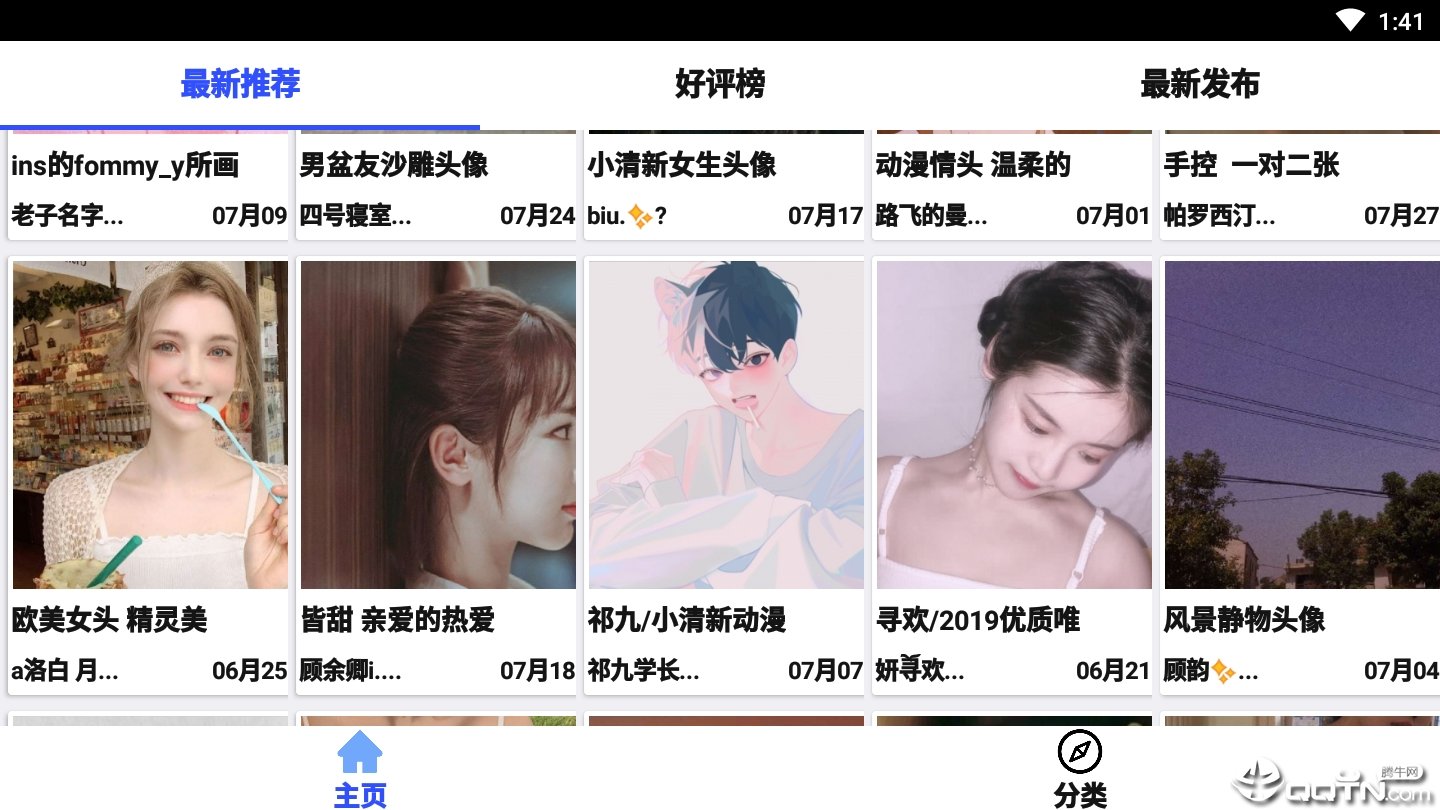Image resolution: width=1440 pixels, height=810 pixels.
Task: Select the 手控 一对二张 card
Action: [1300, 185]
